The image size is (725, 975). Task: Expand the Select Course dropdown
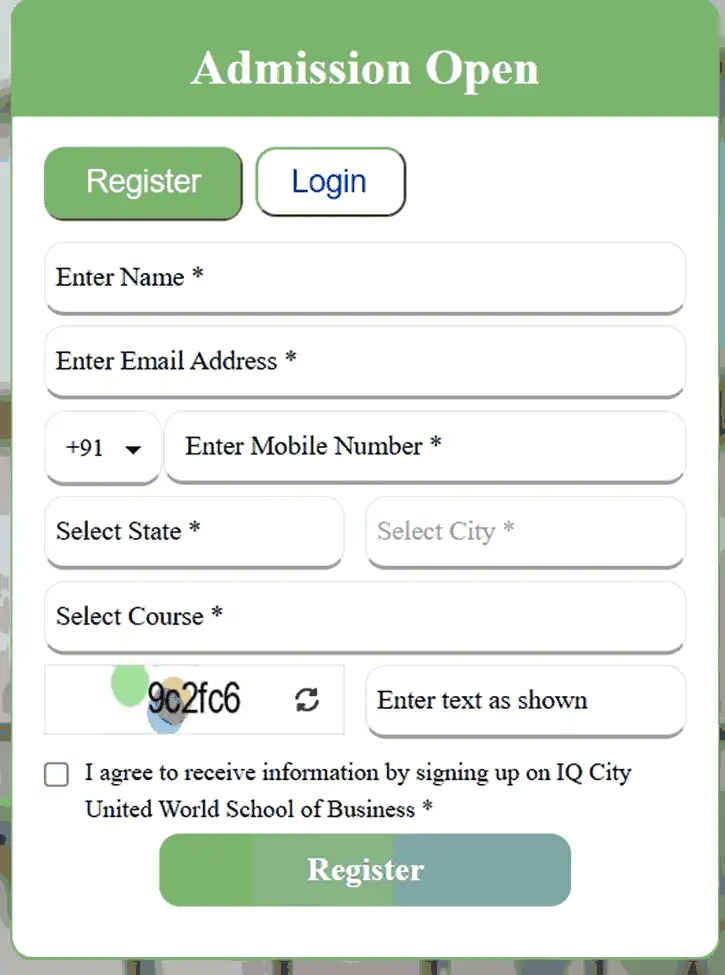tap(365, 616)
